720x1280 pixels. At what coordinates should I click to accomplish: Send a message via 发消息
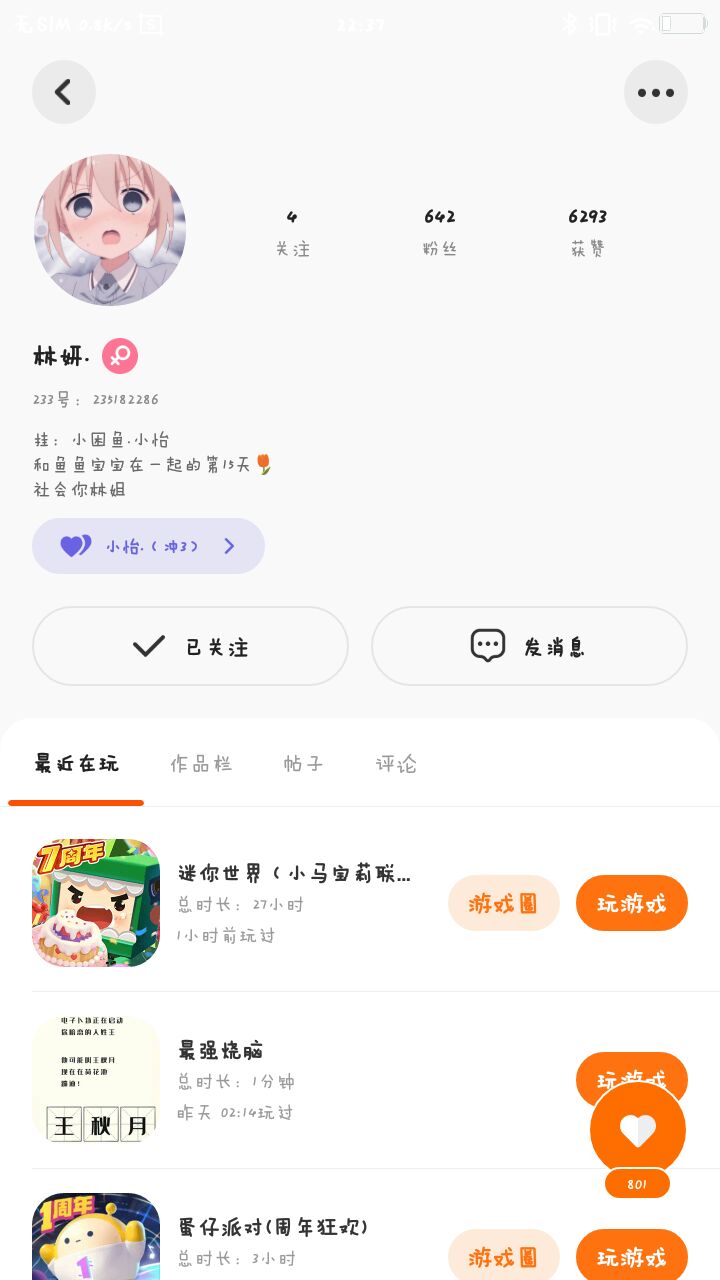[529, 646]
